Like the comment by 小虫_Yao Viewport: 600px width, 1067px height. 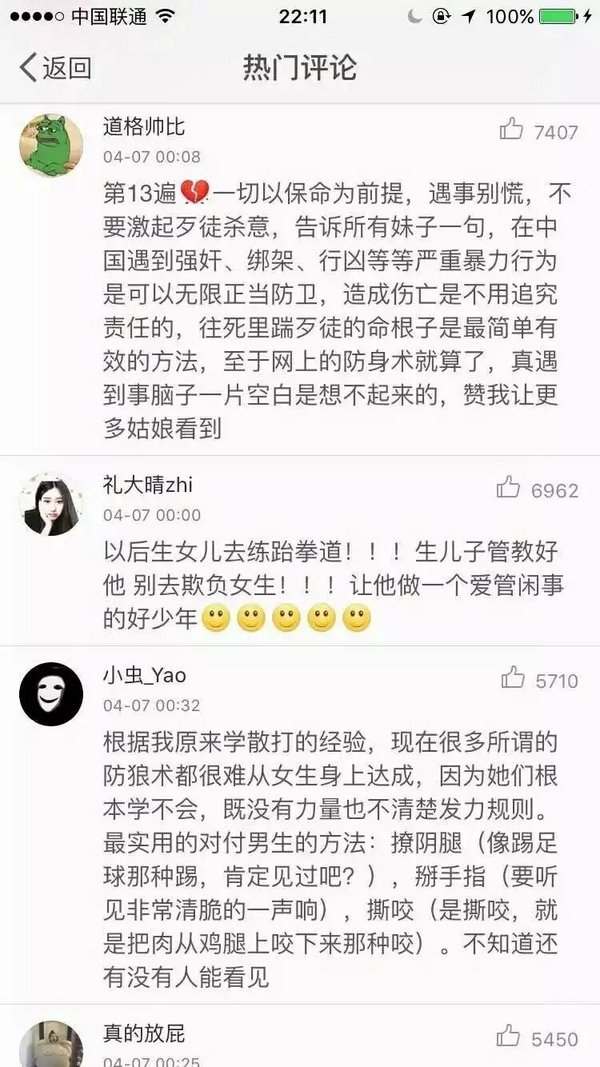[x=514, y=679]
